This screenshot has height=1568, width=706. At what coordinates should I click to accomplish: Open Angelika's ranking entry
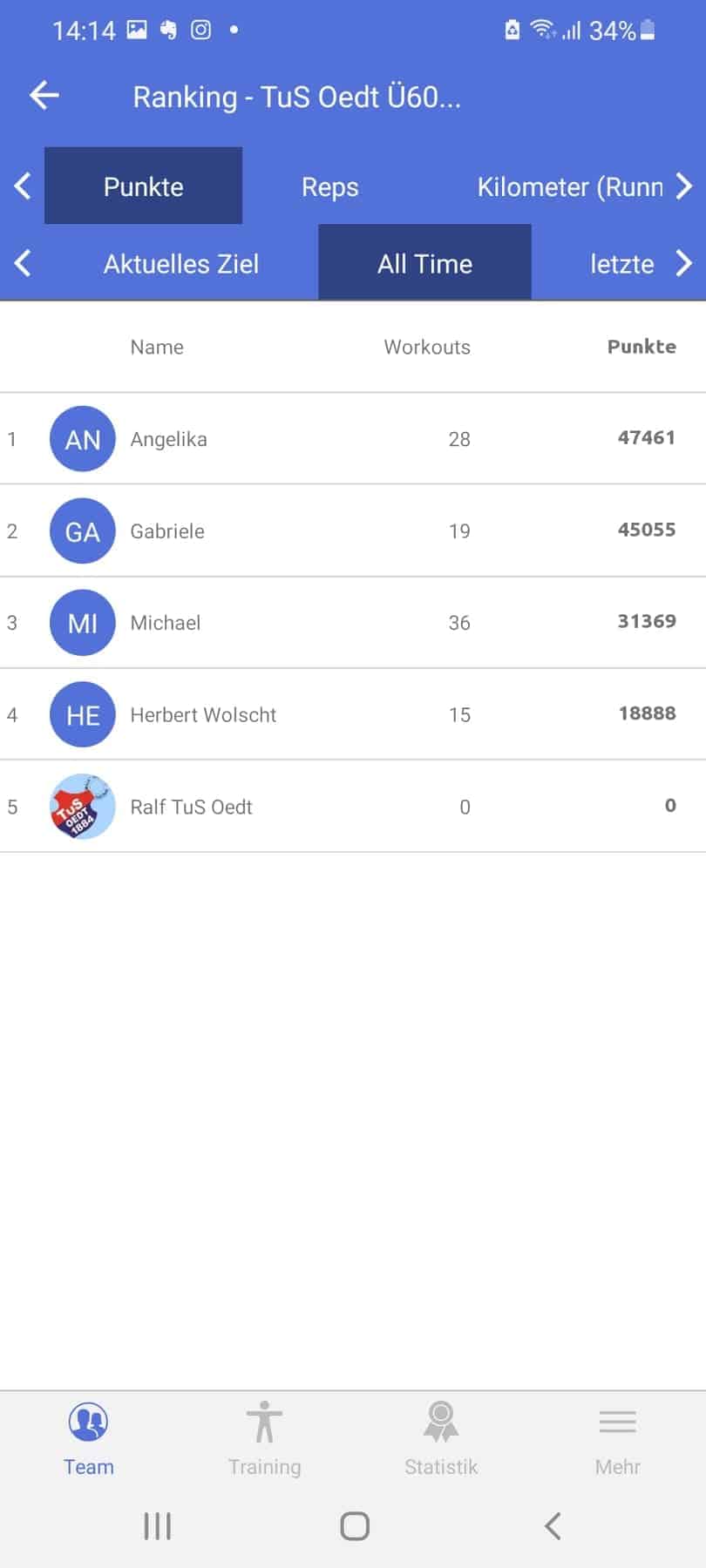point(353,439)
